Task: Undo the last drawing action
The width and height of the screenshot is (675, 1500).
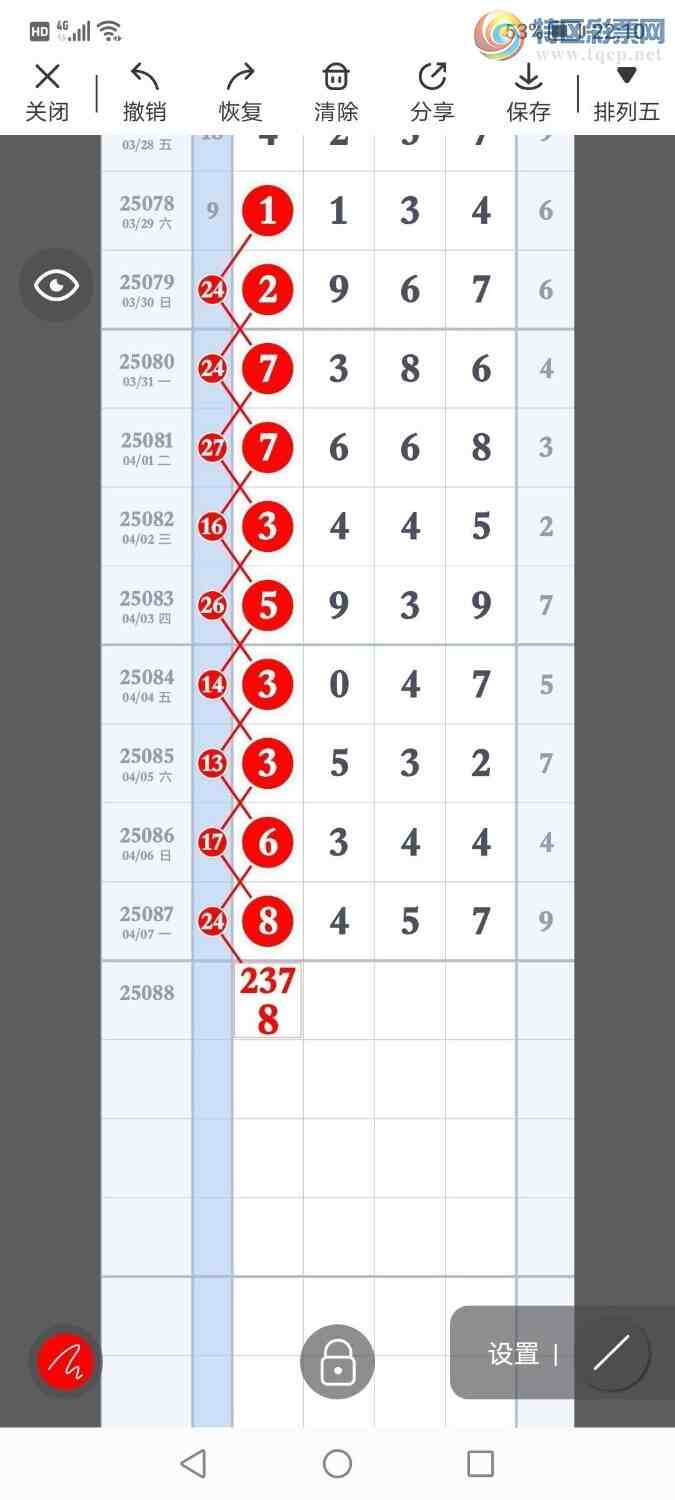Action: tap(144, 91)
